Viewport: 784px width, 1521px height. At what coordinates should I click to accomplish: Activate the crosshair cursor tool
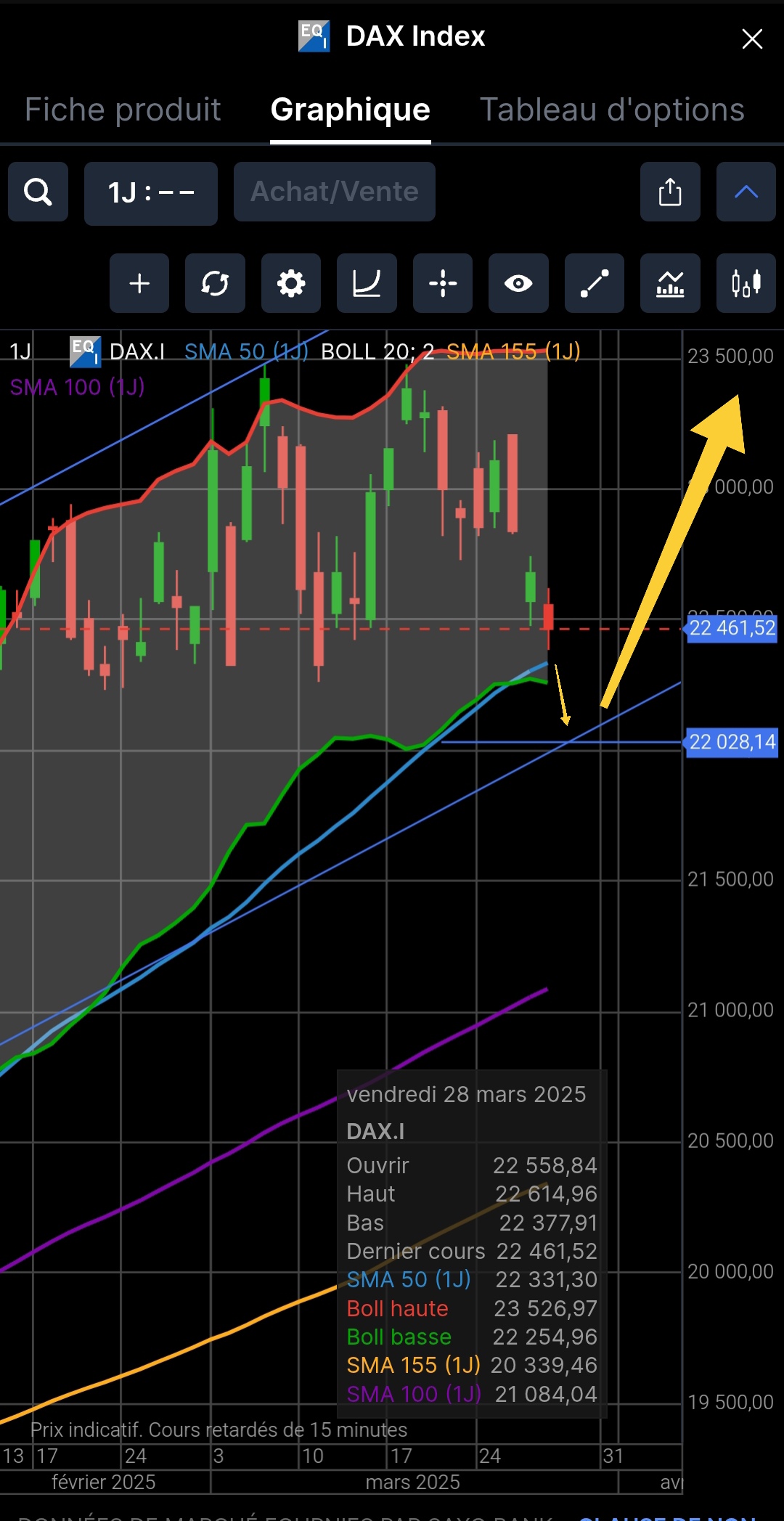(x=443, y=283)
